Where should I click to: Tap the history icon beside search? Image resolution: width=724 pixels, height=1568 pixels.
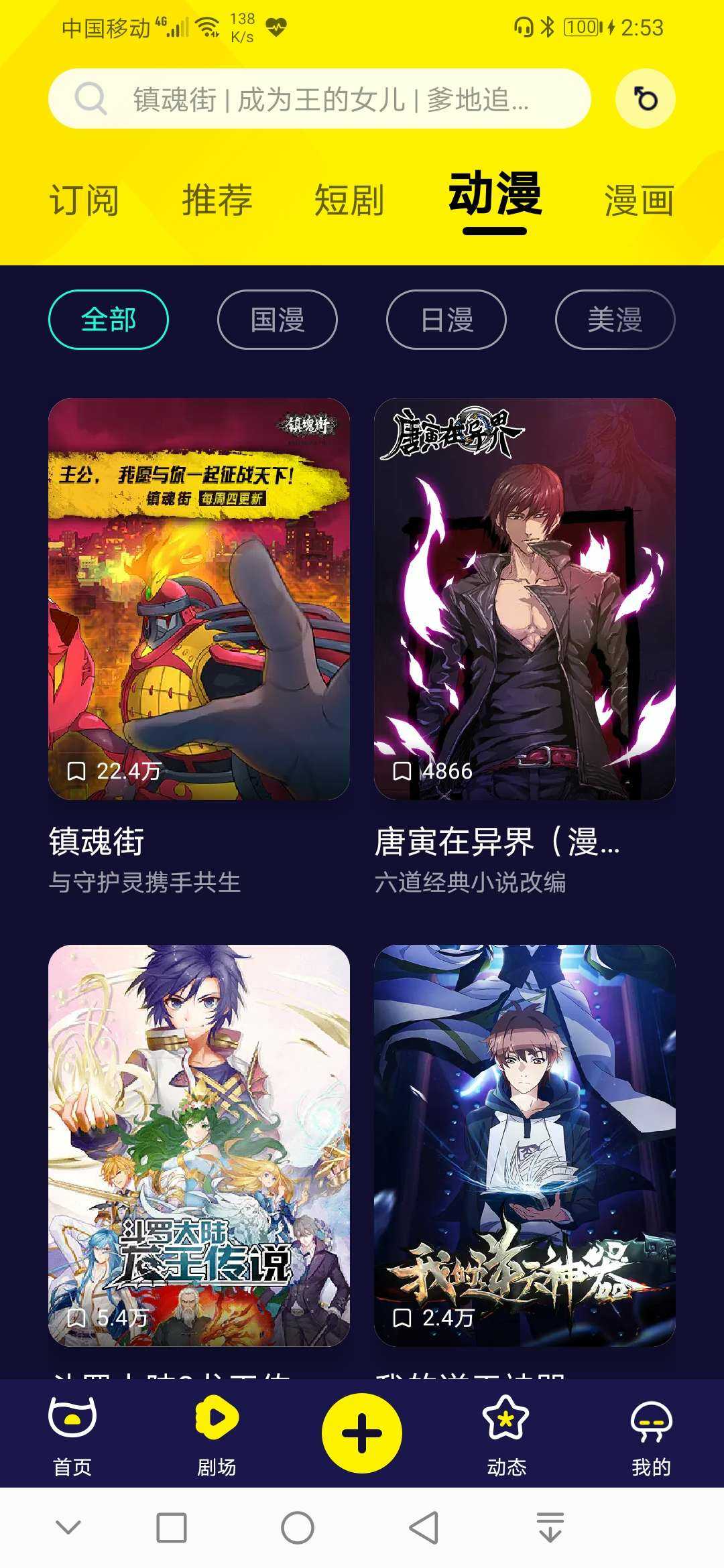pyautogui.click(x=645, y=99)
